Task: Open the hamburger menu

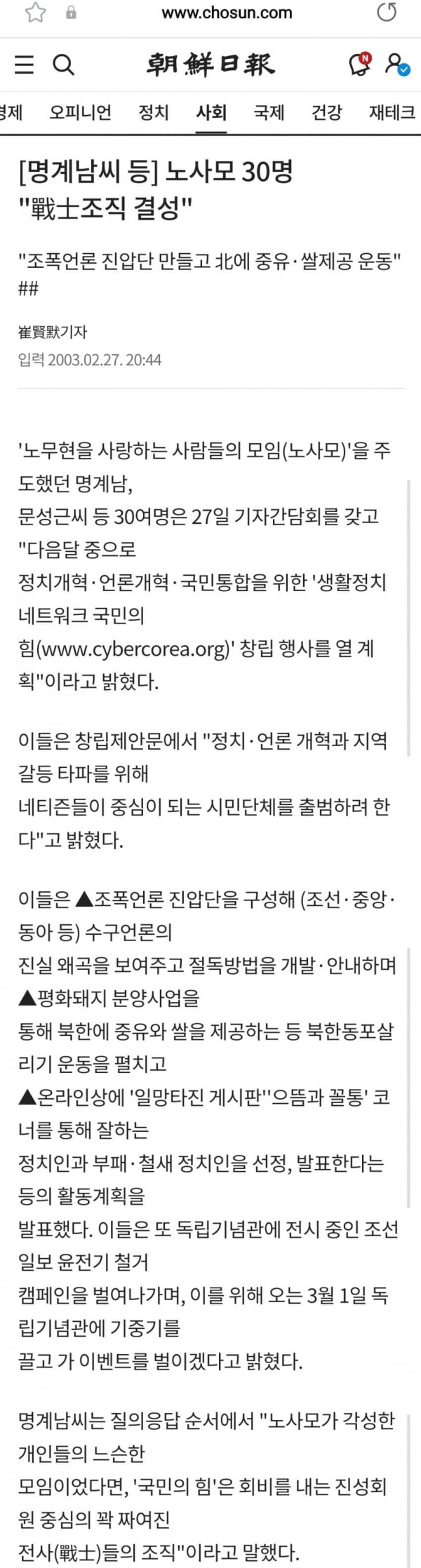Action: (24, 65)
